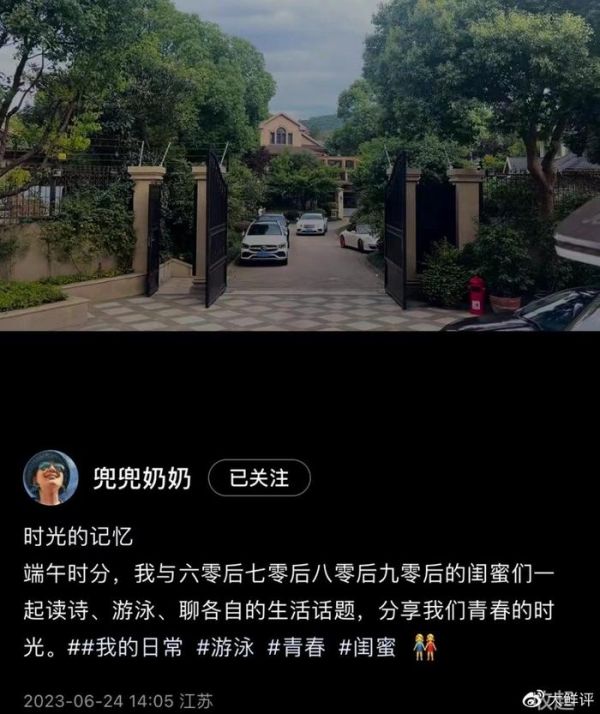
Task: View the villa gate photo full screen
Action: click(300, 165)
